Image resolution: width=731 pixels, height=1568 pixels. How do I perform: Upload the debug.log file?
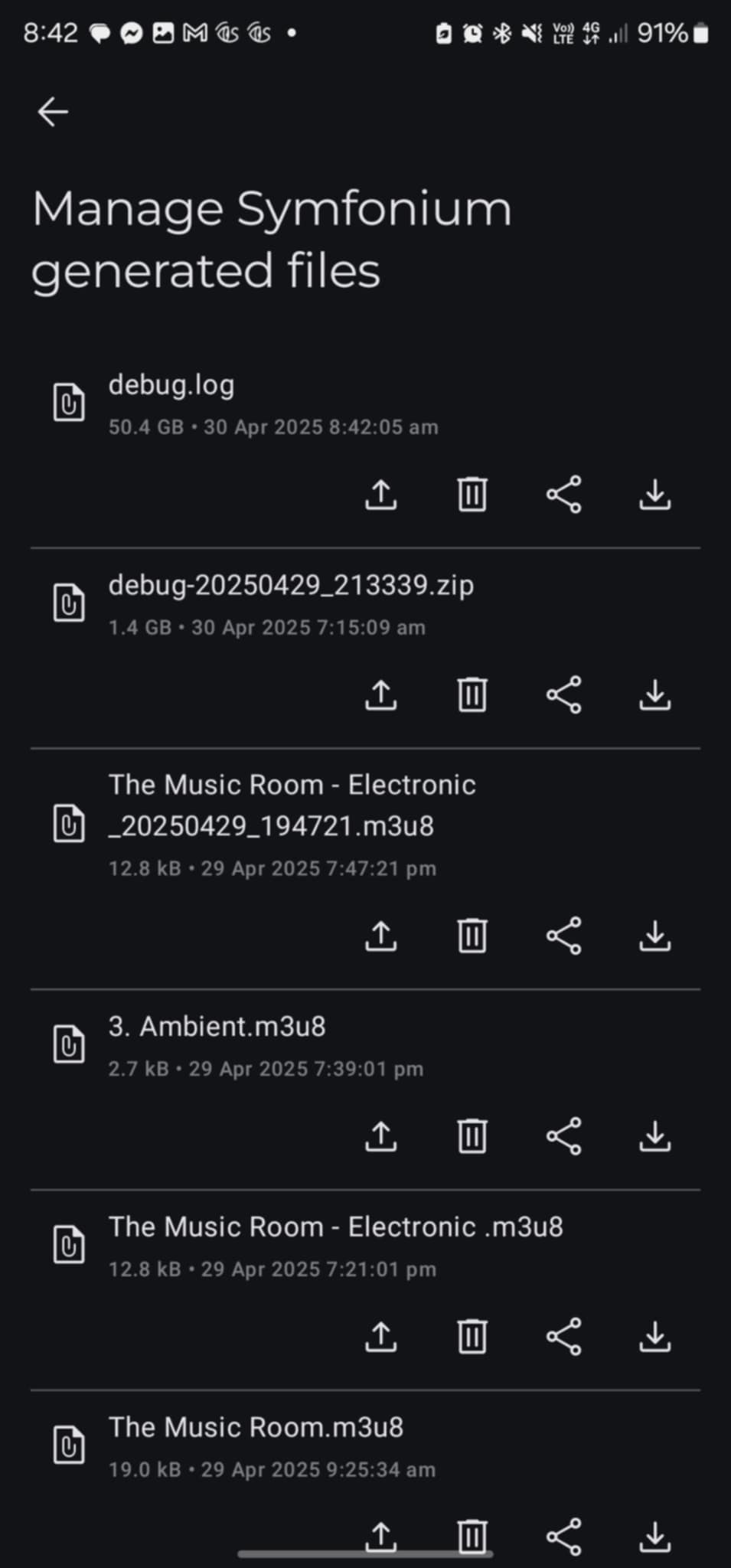coord(381,495)
